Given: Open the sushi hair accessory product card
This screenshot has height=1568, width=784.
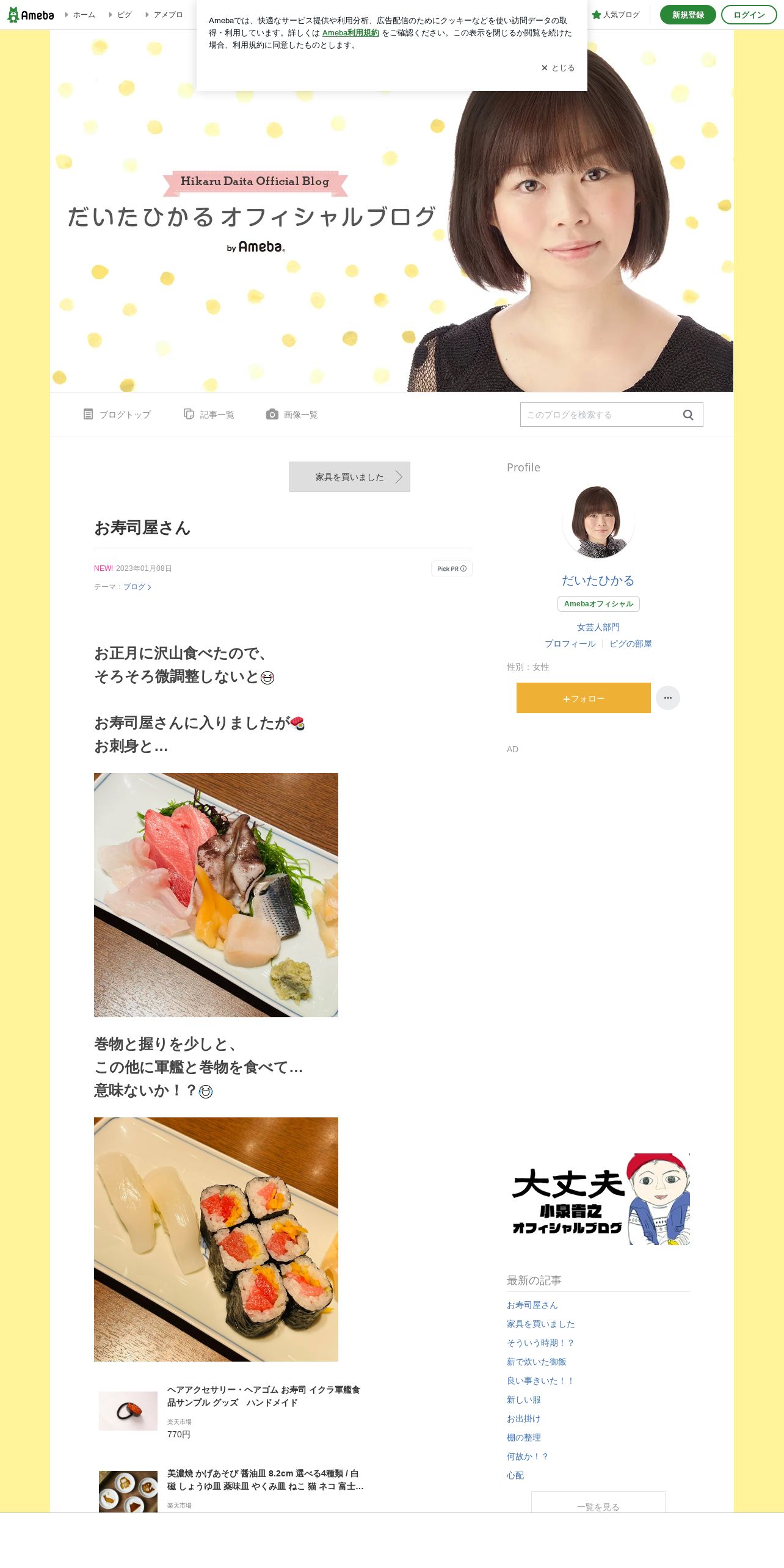Looking at the screenshot, I should pos(232,1411).
